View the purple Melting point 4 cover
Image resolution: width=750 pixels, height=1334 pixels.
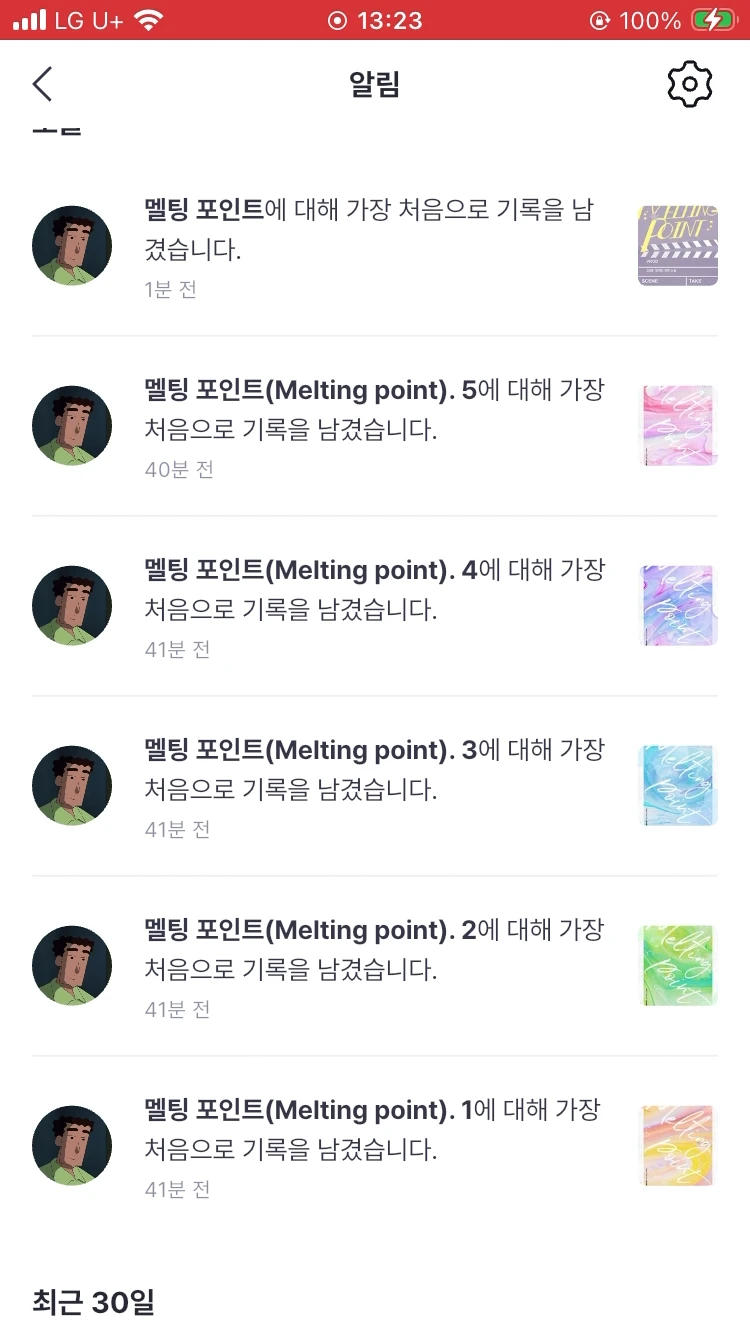click(678, 606)
